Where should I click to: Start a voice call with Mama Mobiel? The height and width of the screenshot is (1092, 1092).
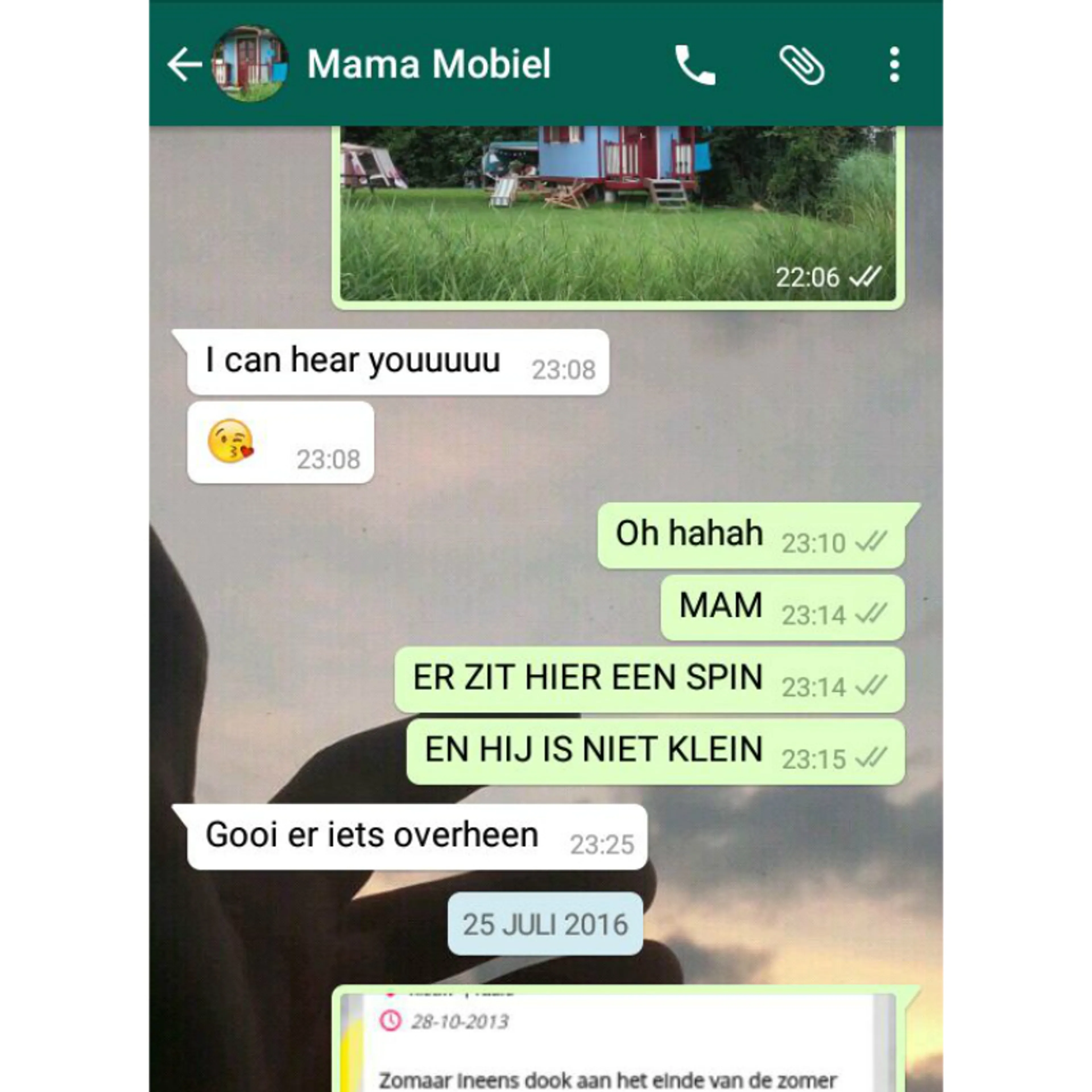pos(695,65)
